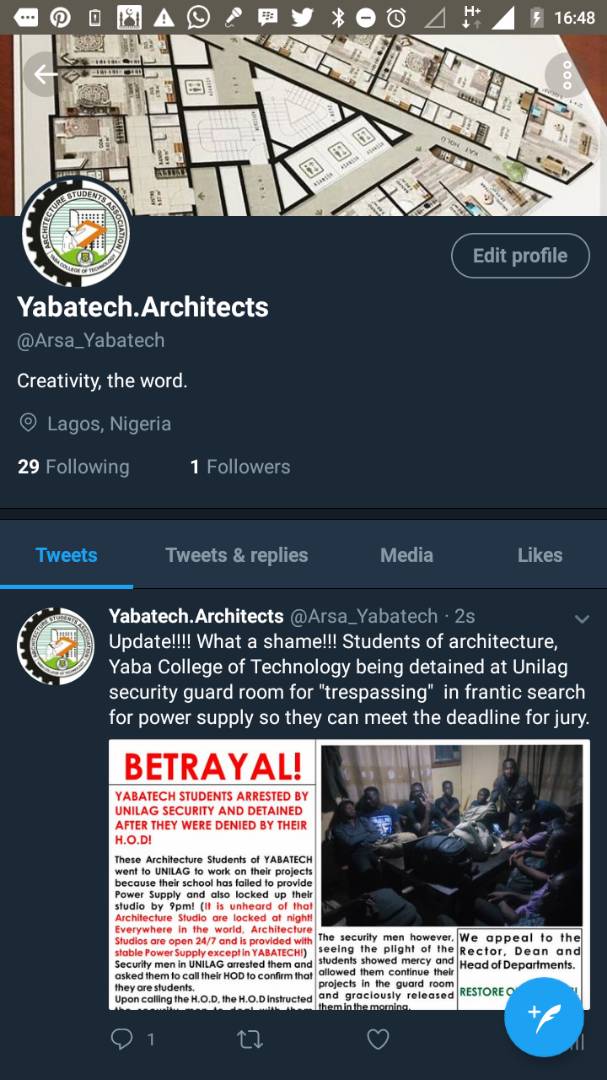
Task: View the 29 Following list
Action: [x=73, y=467]
